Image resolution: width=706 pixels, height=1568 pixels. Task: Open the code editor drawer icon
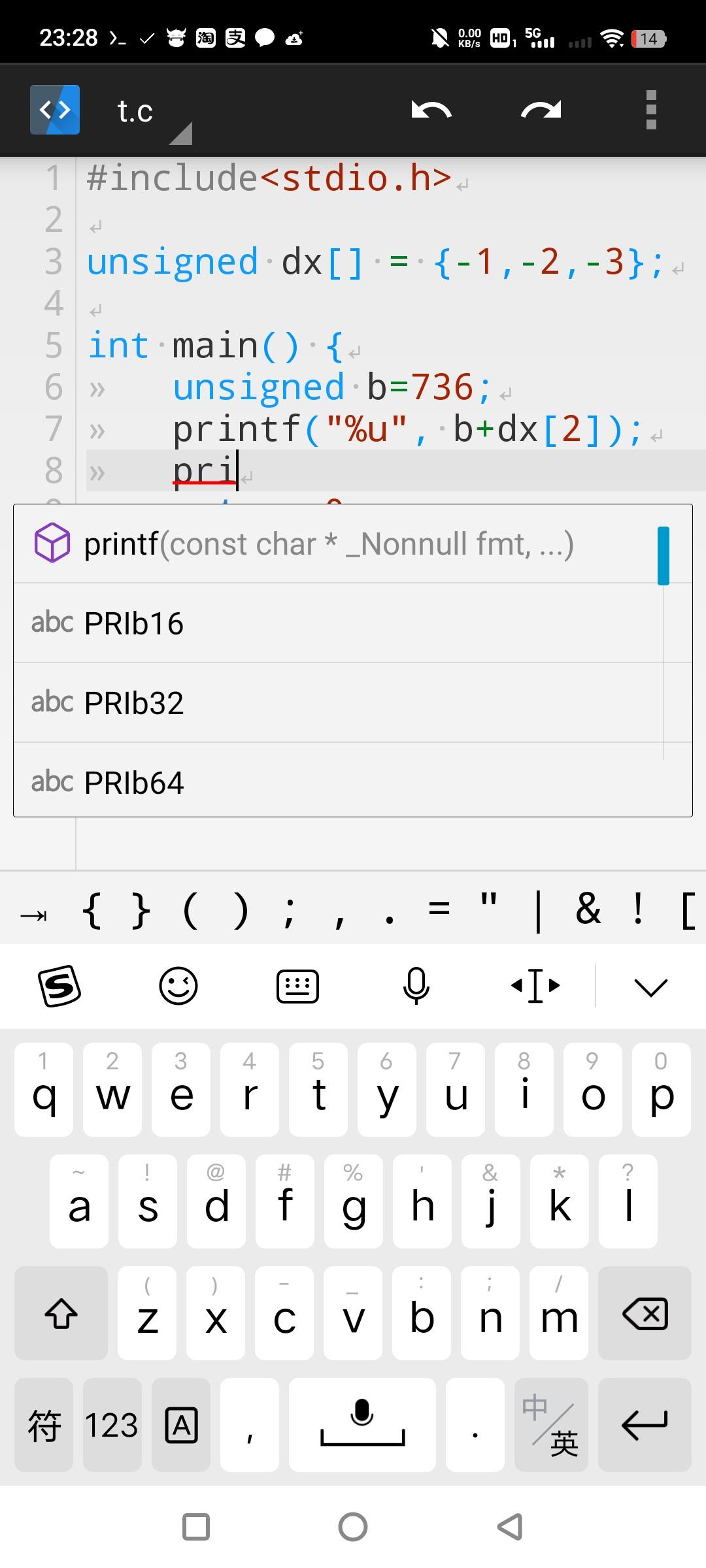point(55,110)
